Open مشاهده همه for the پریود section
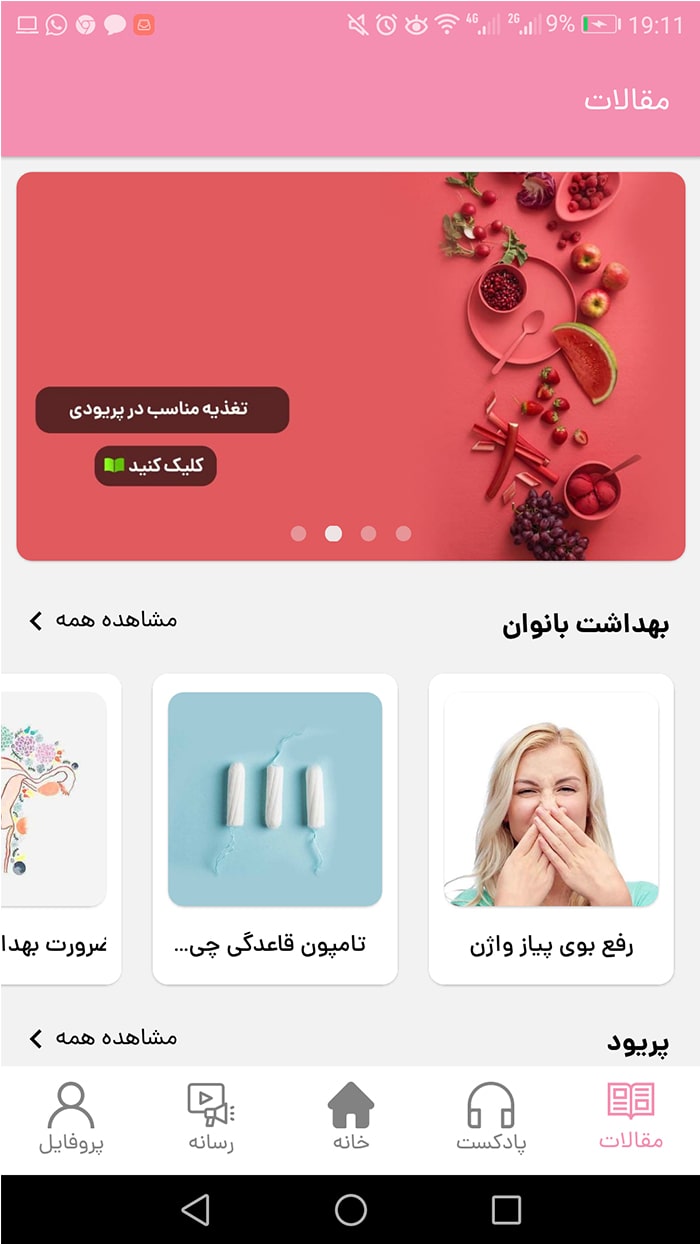 click(x=102, y=1038)
